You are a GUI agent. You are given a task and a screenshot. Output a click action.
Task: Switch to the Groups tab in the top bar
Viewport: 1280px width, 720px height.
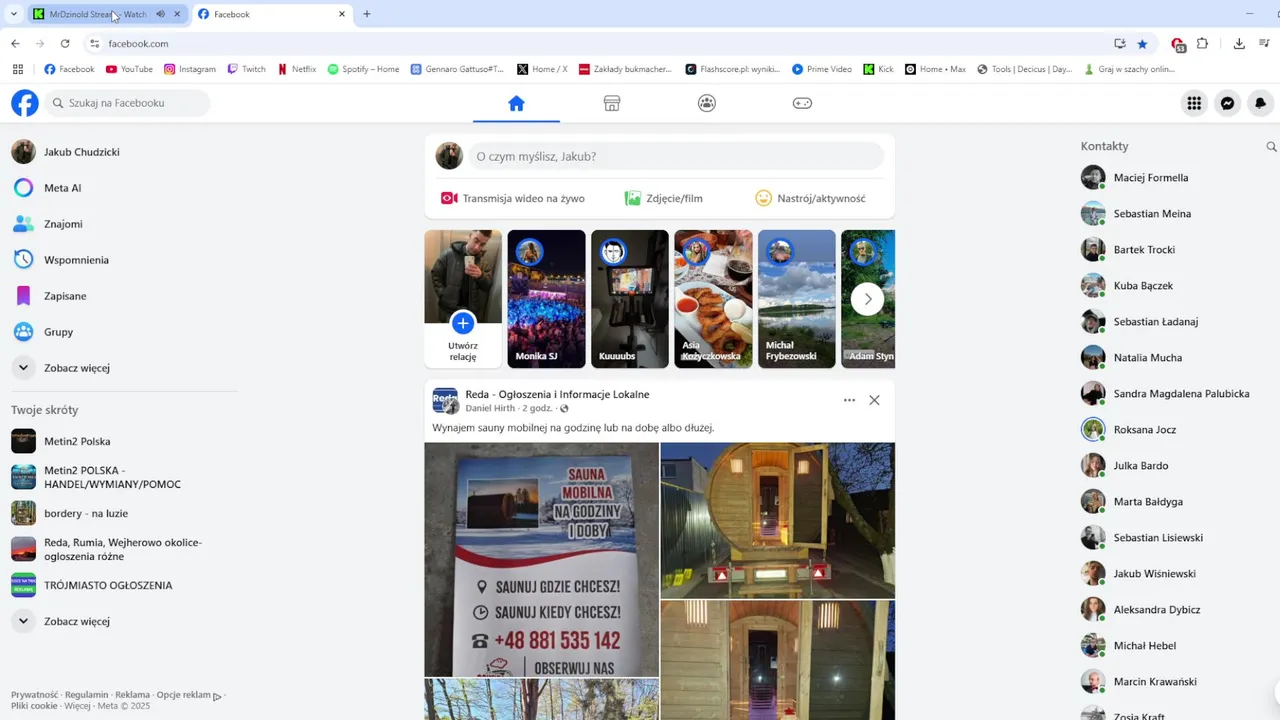pyautogui.click(x=707, y=103)
